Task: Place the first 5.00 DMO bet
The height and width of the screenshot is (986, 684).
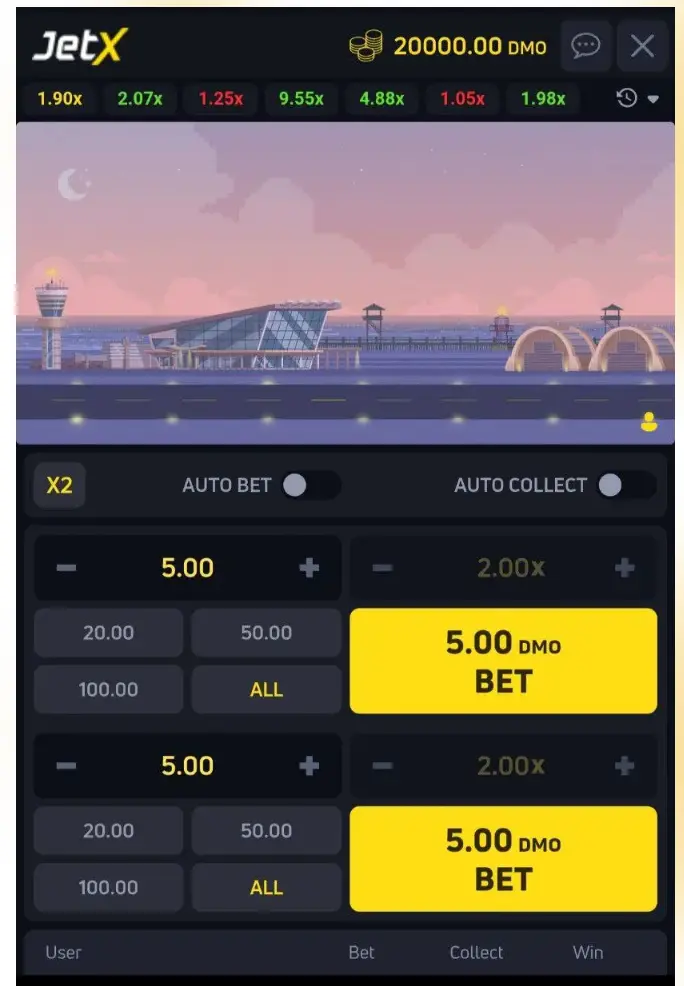Action: pos(503,661)
